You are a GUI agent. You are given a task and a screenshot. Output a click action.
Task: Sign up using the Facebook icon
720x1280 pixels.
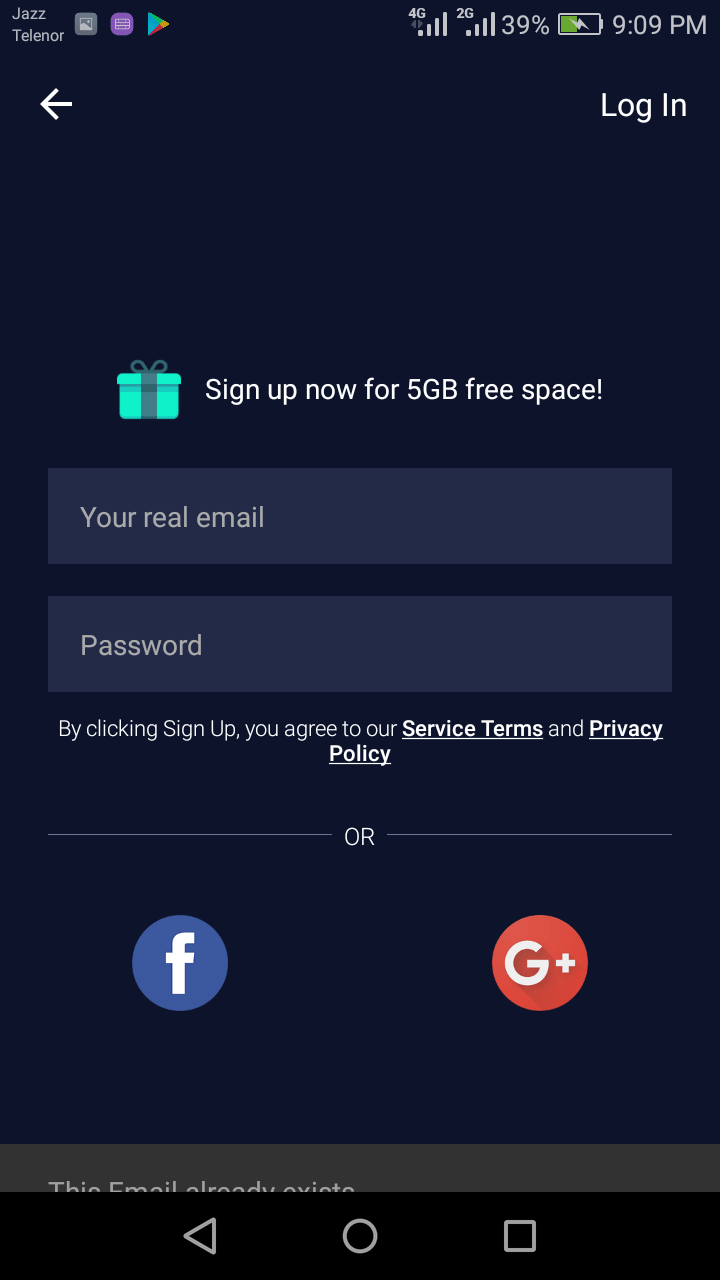click(x=180, y=962)
